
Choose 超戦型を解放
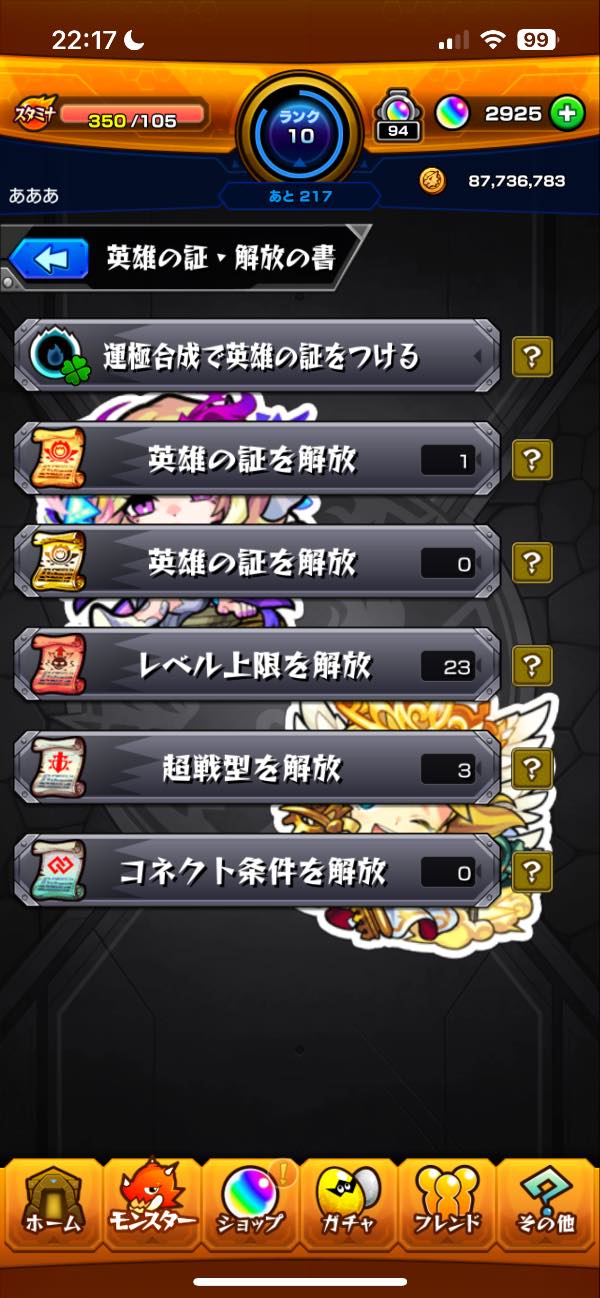click(256, 769)
